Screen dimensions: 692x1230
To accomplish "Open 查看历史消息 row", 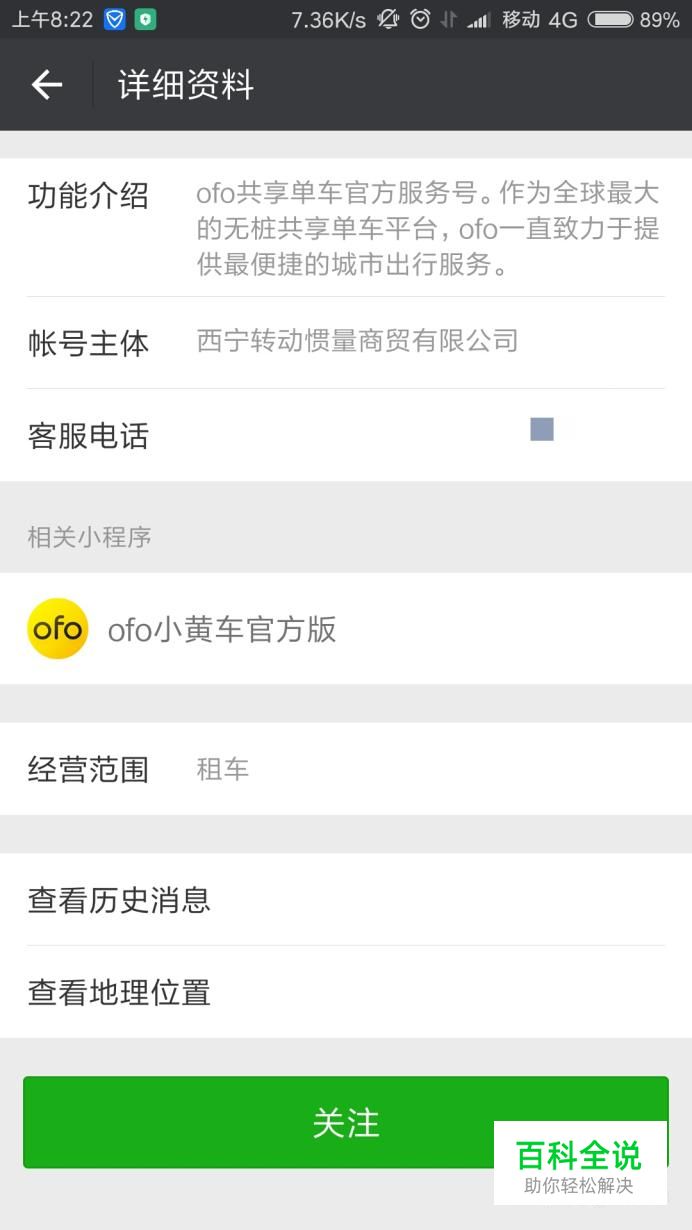I will click(x=346, y=900).
